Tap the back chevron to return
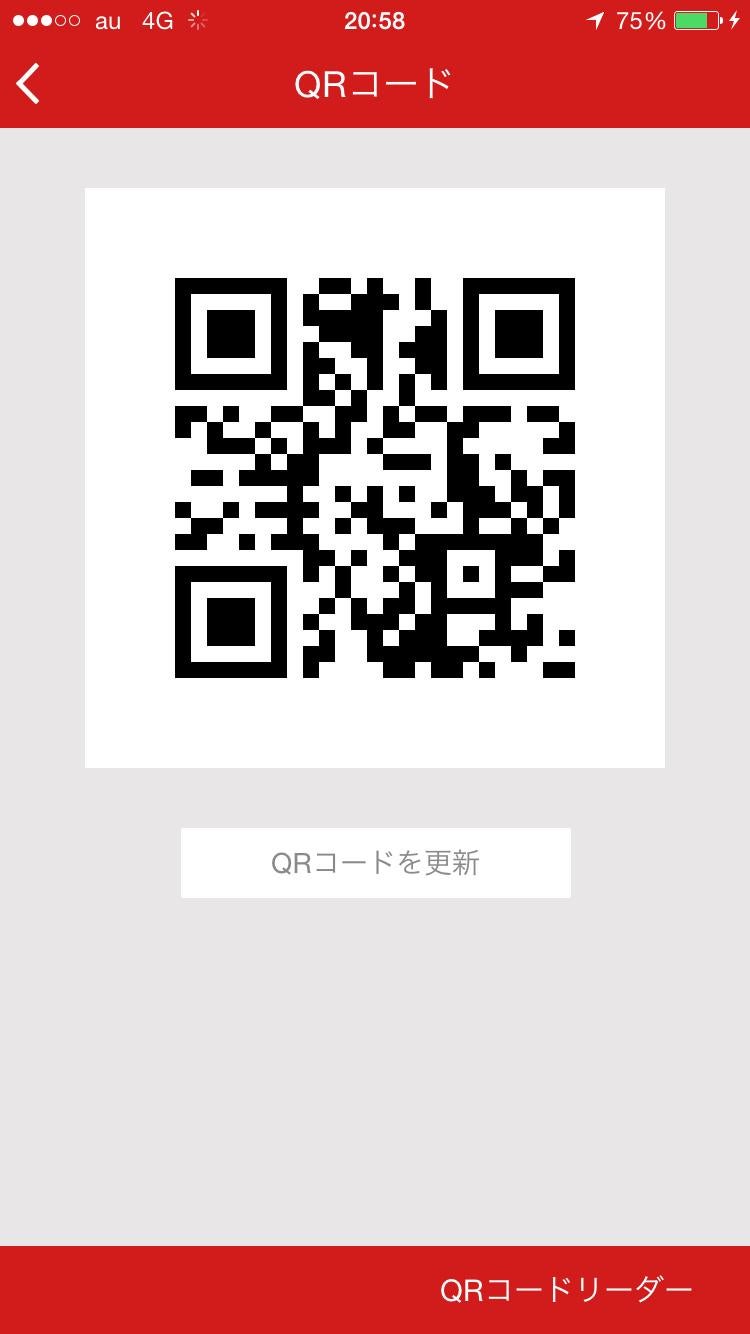This screenshot has width=750, height=1334. click(x=27, y=84)
